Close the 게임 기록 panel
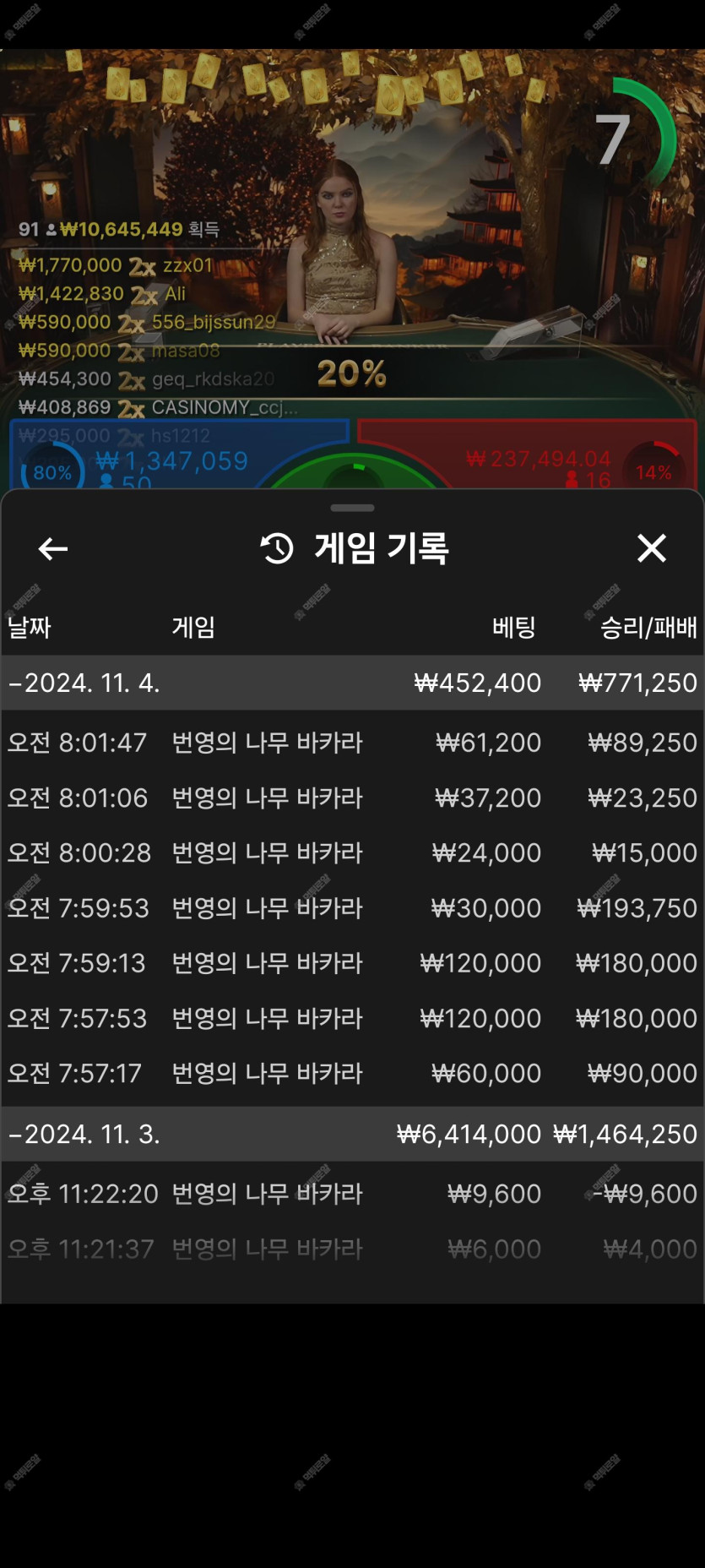Image resolution: width=705 pixels, height=1568 pixels. click(x=651, y=548)
